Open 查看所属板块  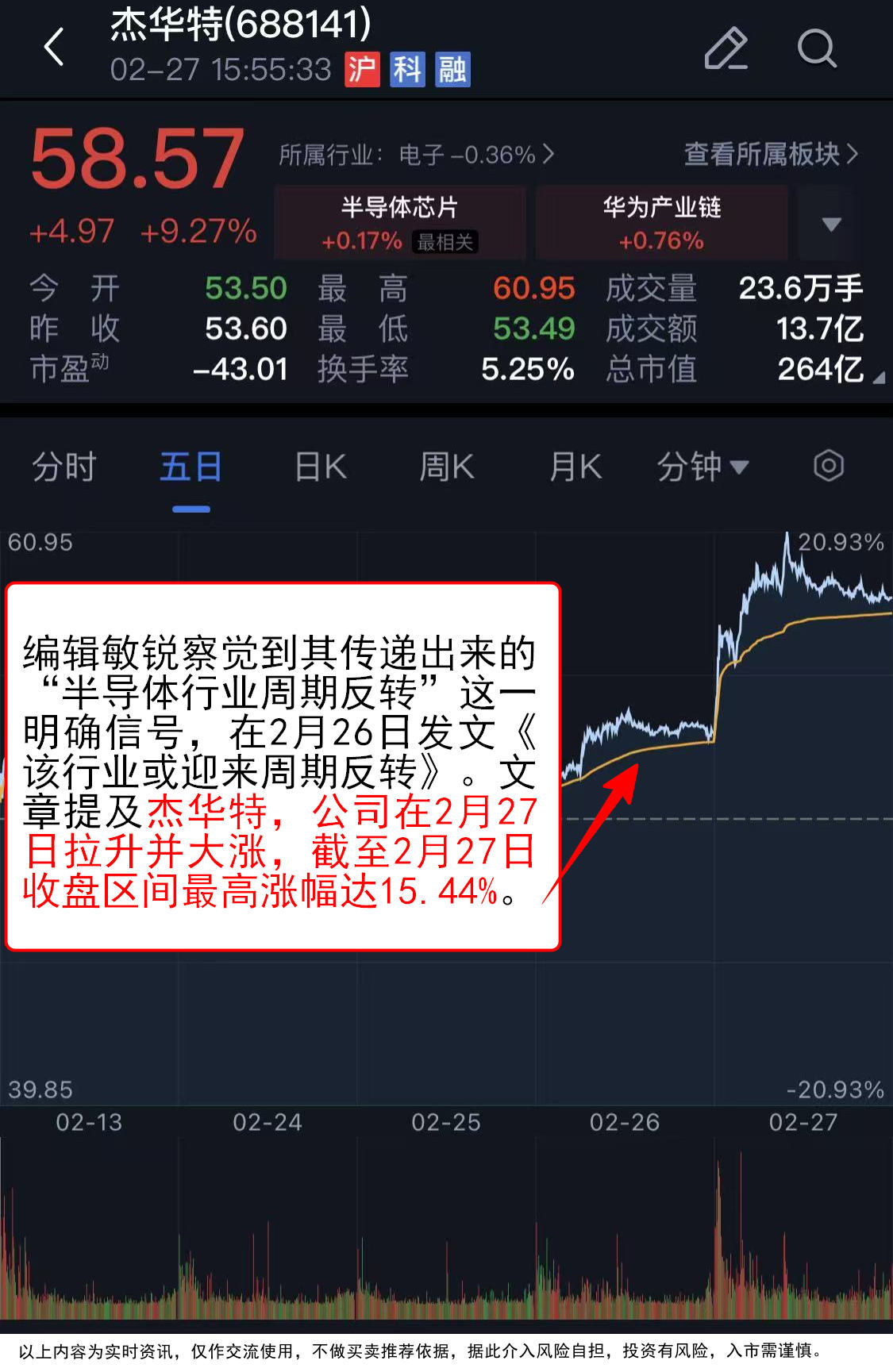tap(771, 154)
